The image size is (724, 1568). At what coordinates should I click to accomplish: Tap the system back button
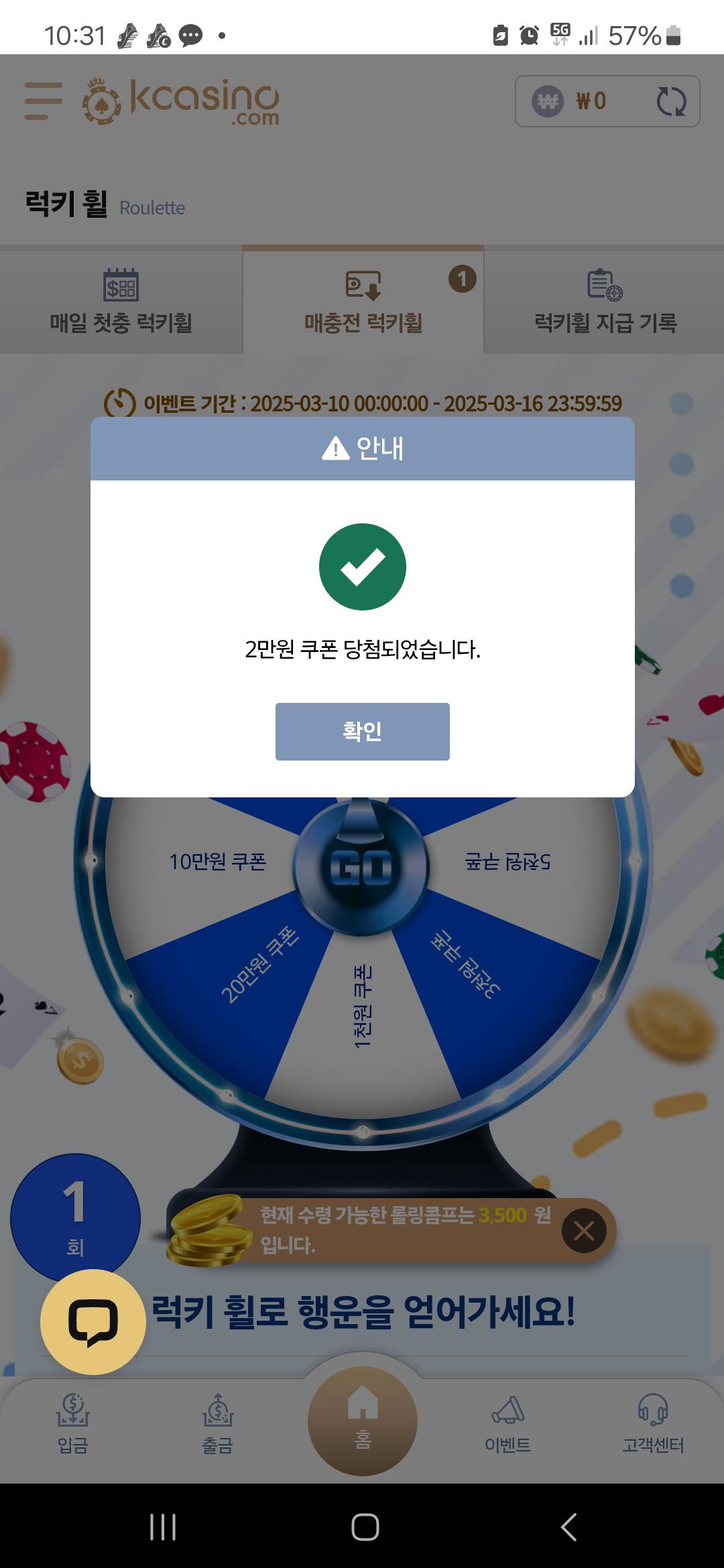coord(568,1527)
